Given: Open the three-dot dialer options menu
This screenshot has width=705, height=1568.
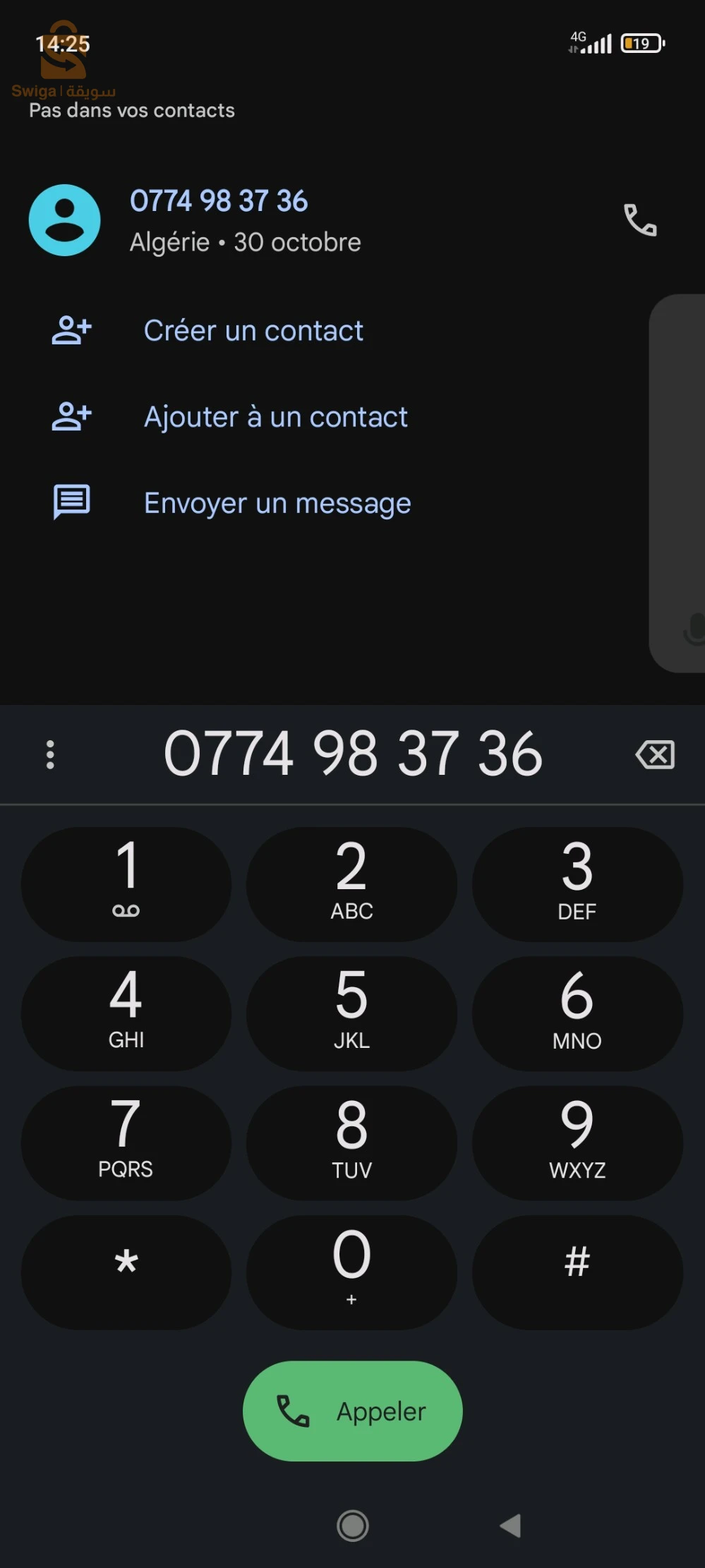Looking at the screenshot, I should click(x=50, y=754).
